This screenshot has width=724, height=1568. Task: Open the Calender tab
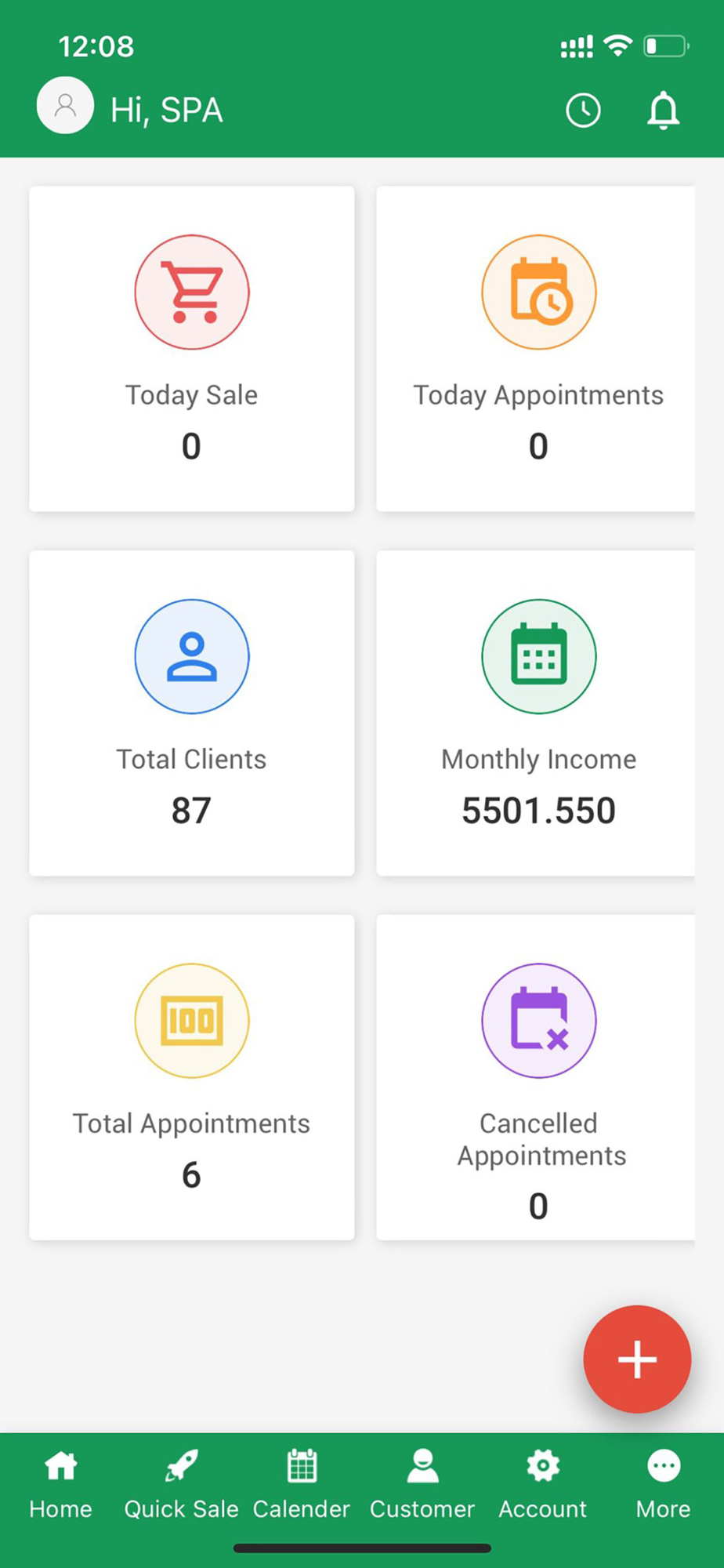point(302,1484)
